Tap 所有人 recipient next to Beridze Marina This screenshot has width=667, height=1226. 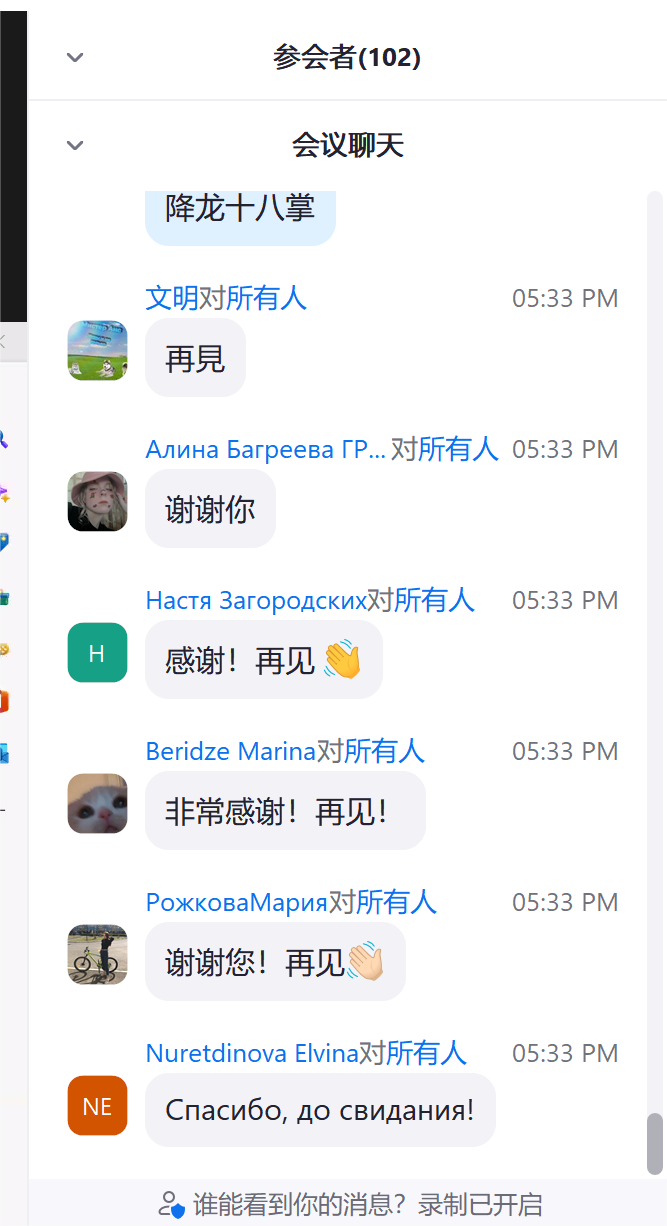point(384,751)
